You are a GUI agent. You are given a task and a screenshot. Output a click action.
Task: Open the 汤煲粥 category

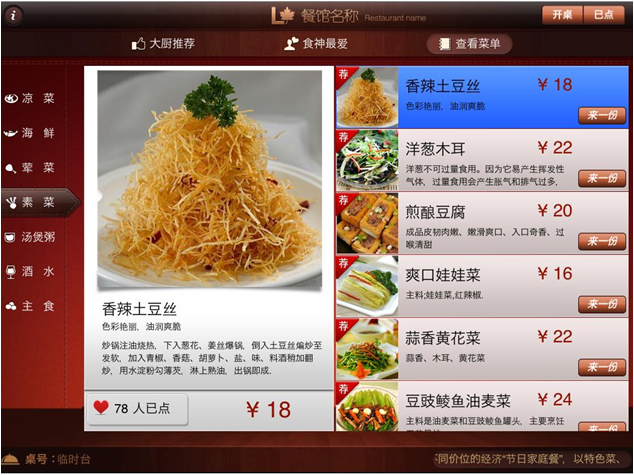tap(33, 237)
